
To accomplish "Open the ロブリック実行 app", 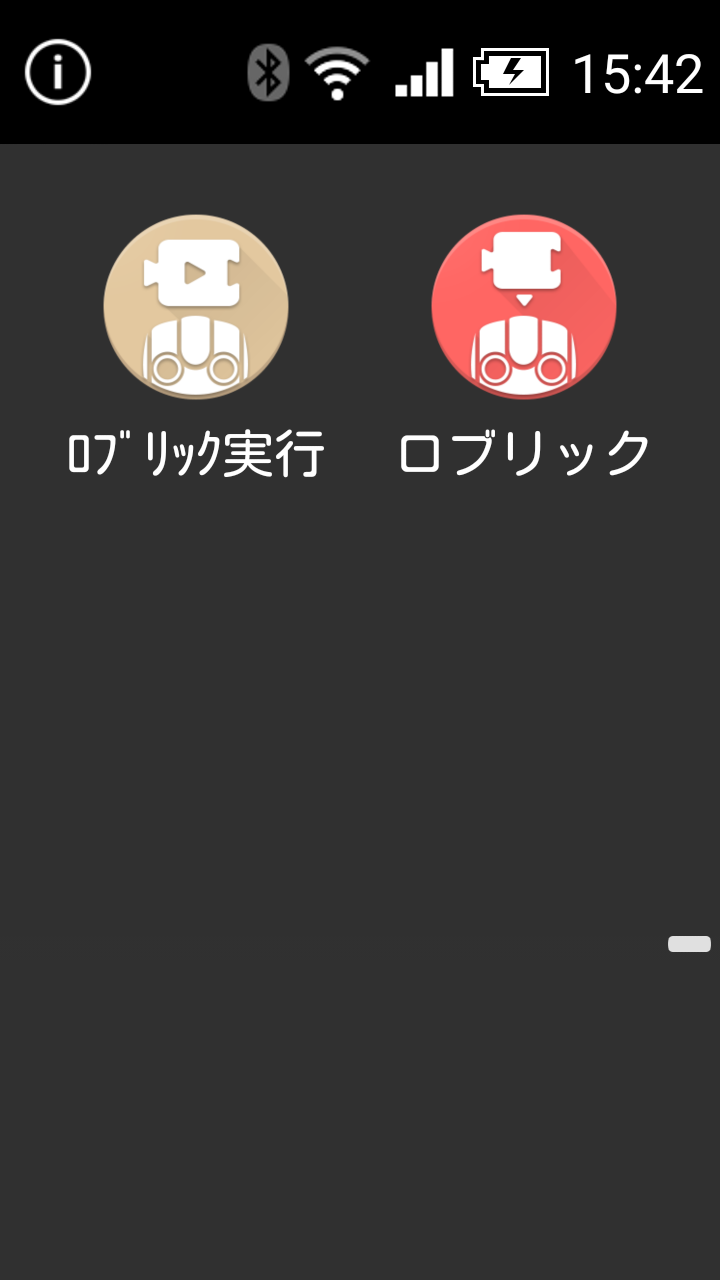I will (196, 307).
